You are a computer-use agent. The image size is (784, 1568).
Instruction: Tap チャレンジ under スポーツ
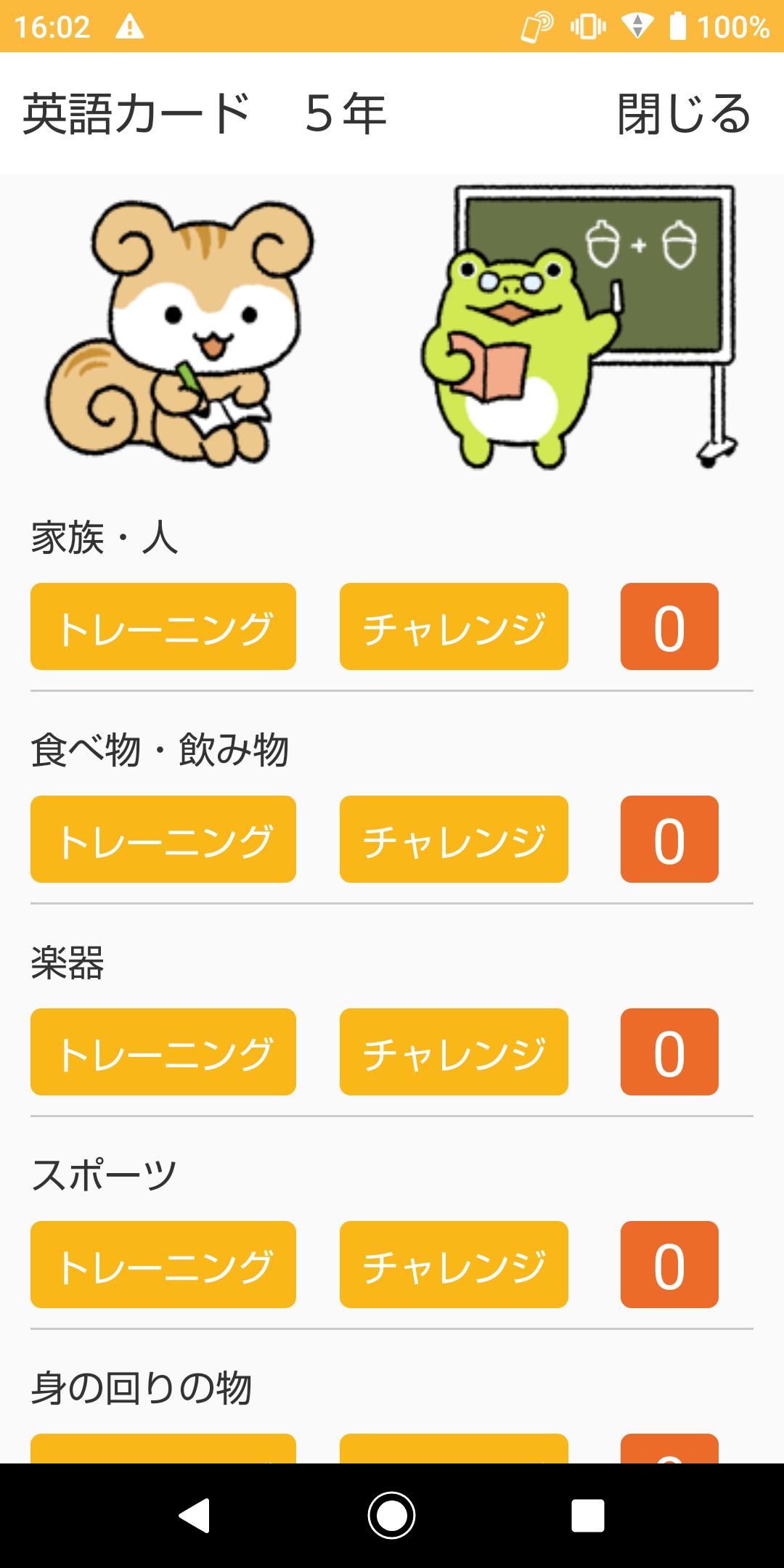[454, 1265]
